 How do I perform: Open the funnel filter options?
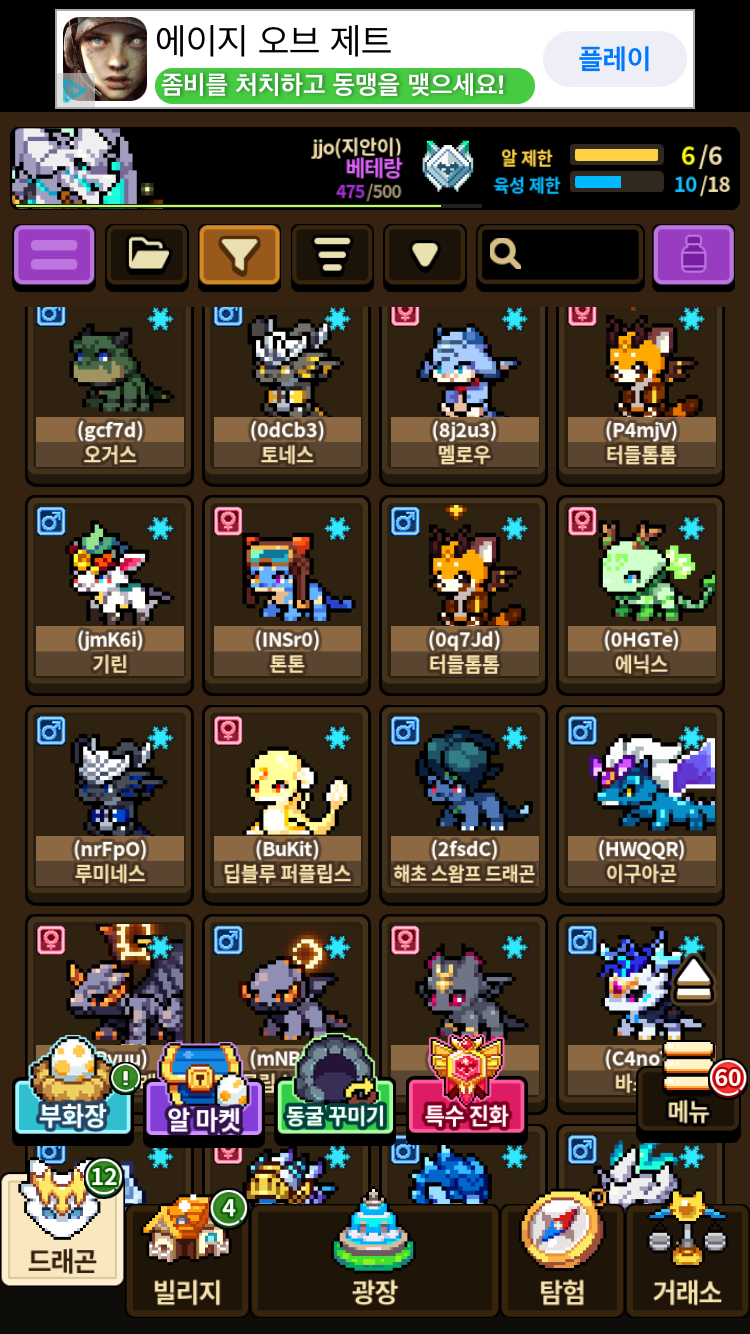point(239,255)
